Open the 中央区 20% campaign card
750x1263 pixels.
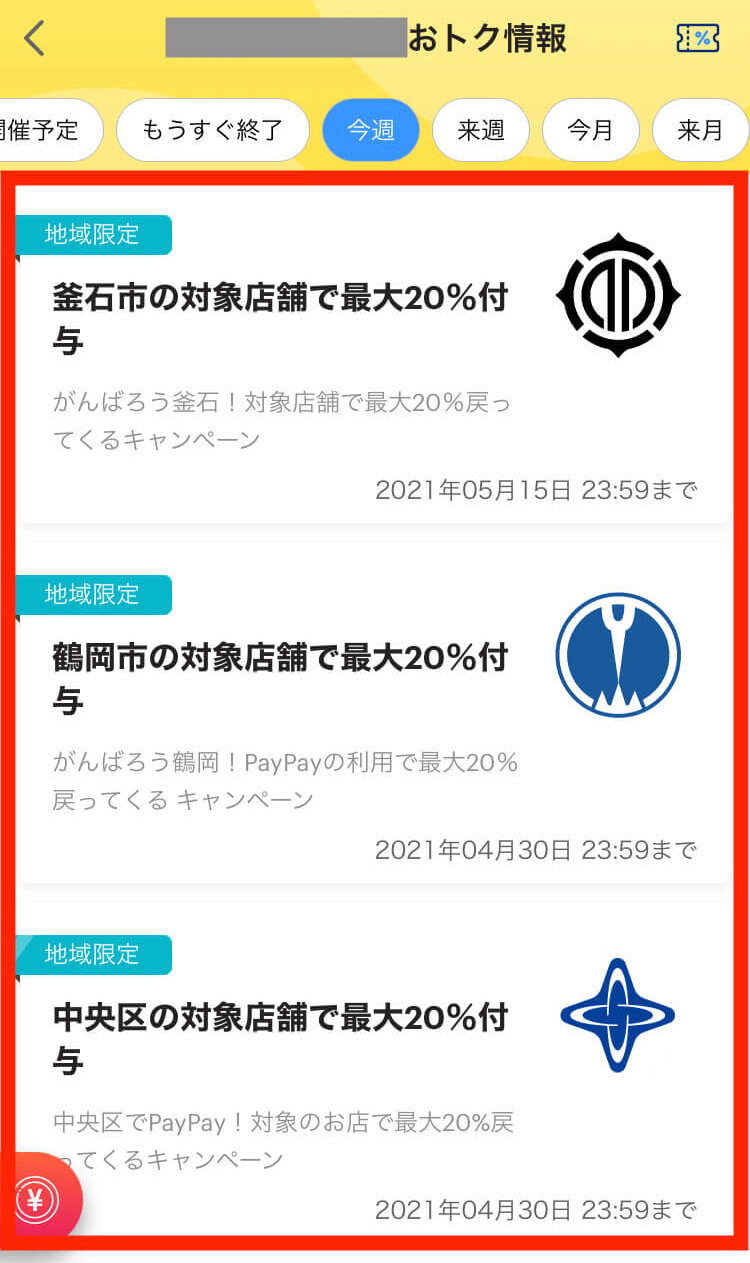pyautogui.click(x=374, y=1070)
